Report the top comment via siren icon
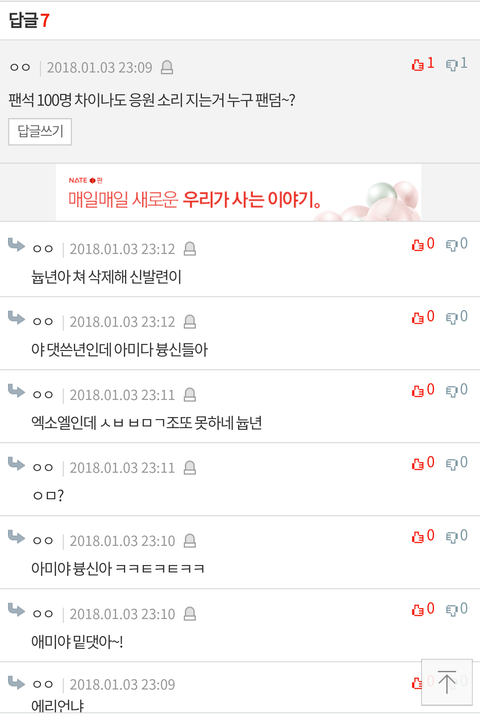Viewport: 480px width, 714px height. 167,67
